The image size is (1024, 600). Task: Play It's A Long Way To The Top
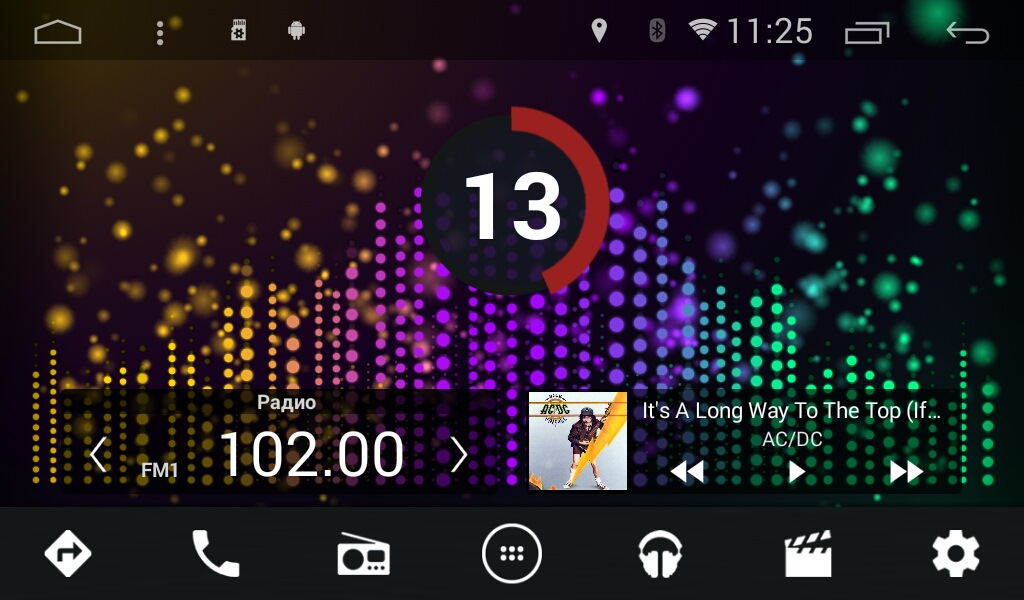pyautogui.click(x=797, y=471)
